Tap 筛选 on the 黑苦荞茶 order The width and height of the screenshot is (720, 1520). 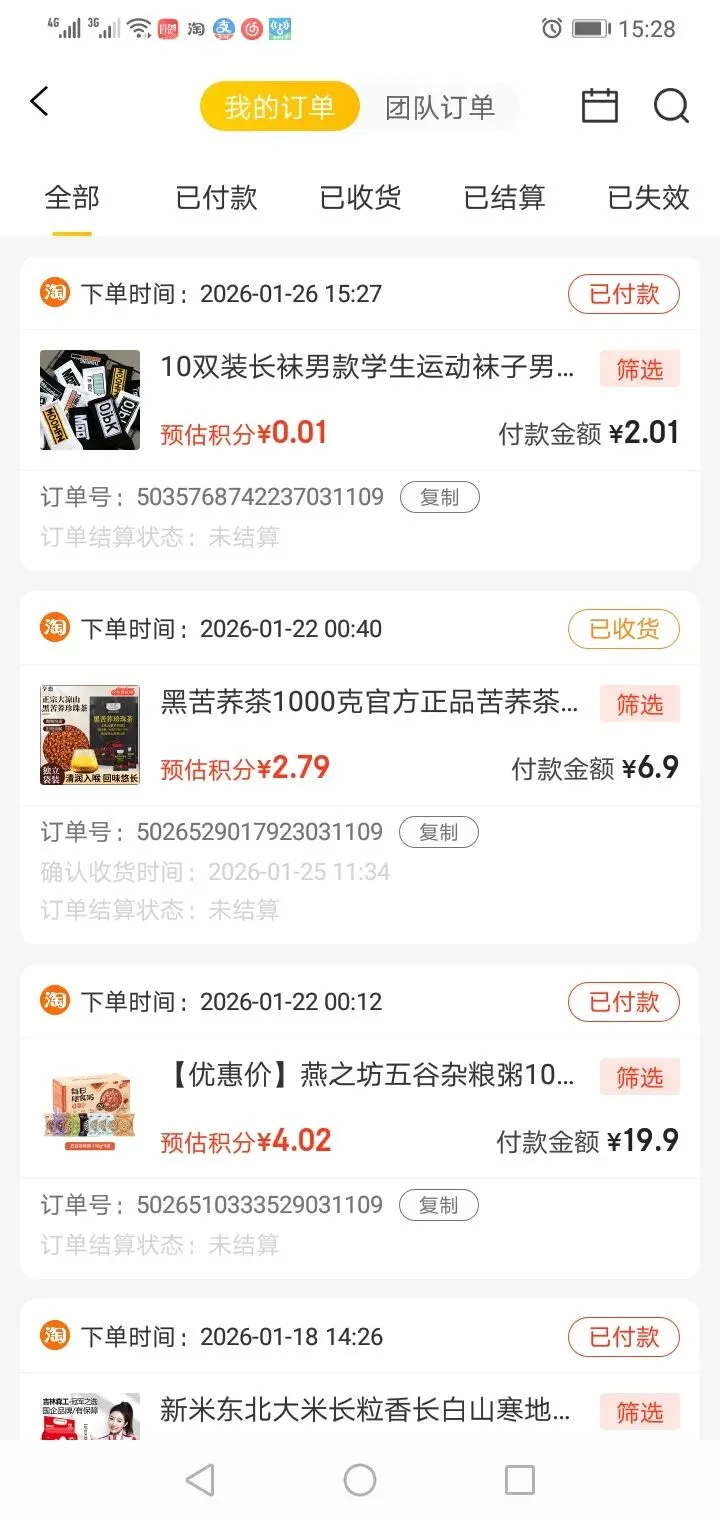pos(639,704)
